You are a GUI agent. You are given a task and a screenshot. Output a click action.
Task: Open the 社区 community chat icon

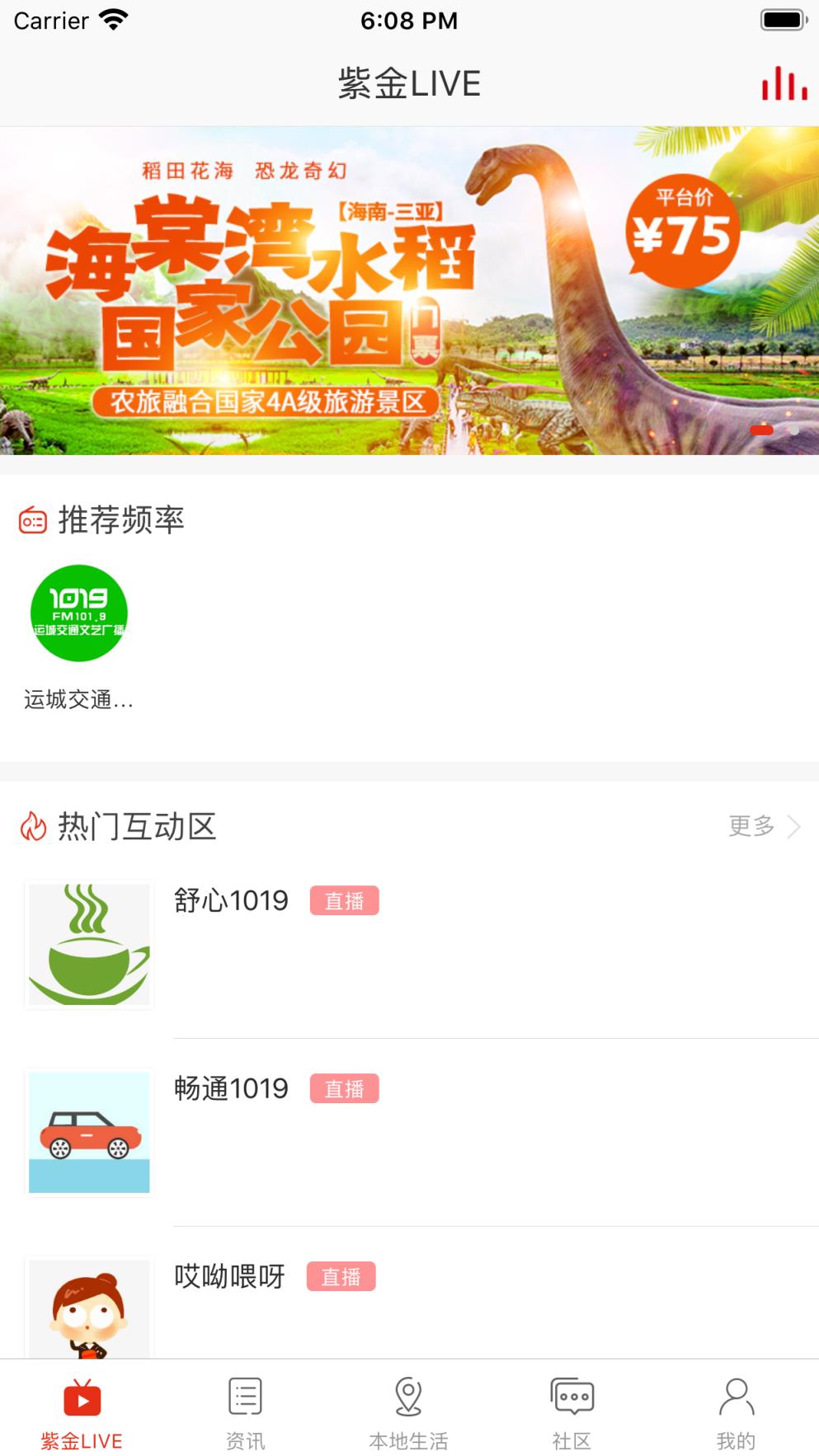tap(572, 1393)
